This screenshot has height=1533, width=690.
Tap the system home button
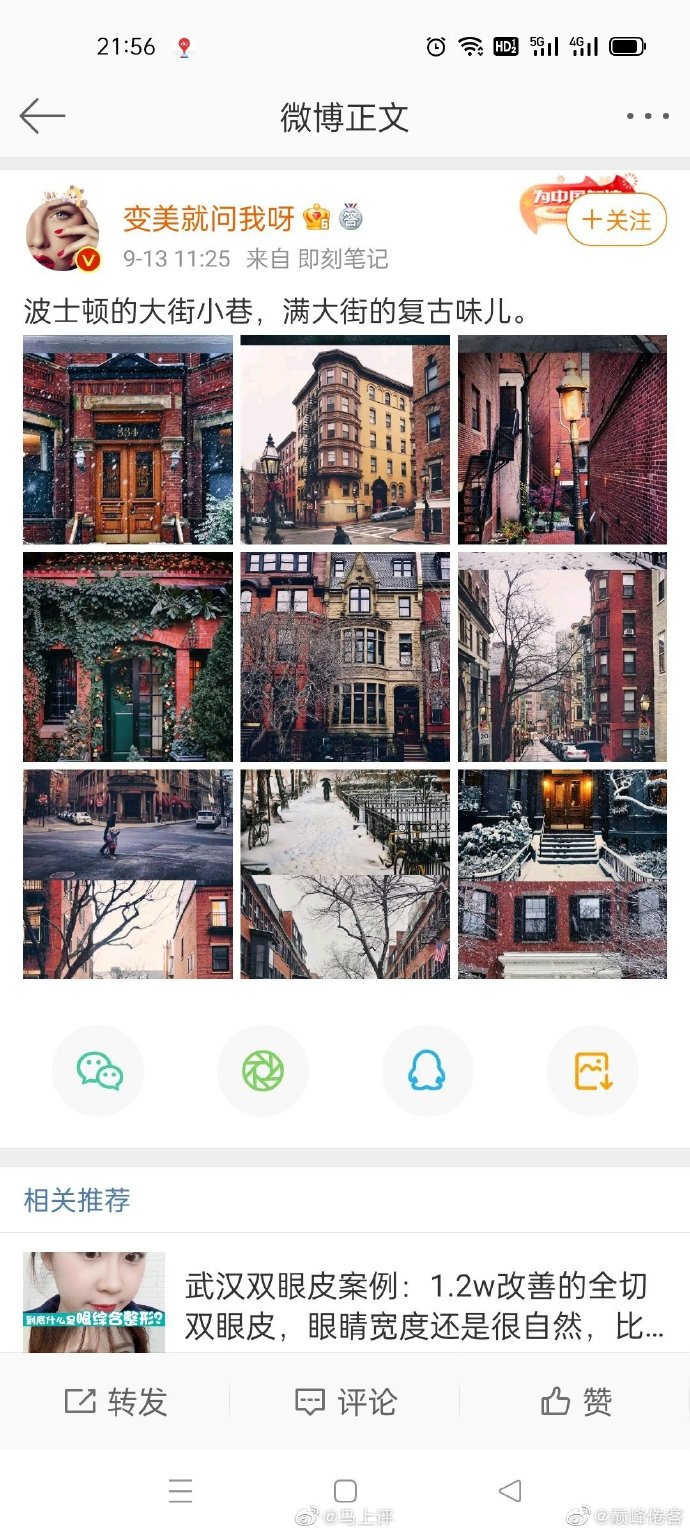345,1491
